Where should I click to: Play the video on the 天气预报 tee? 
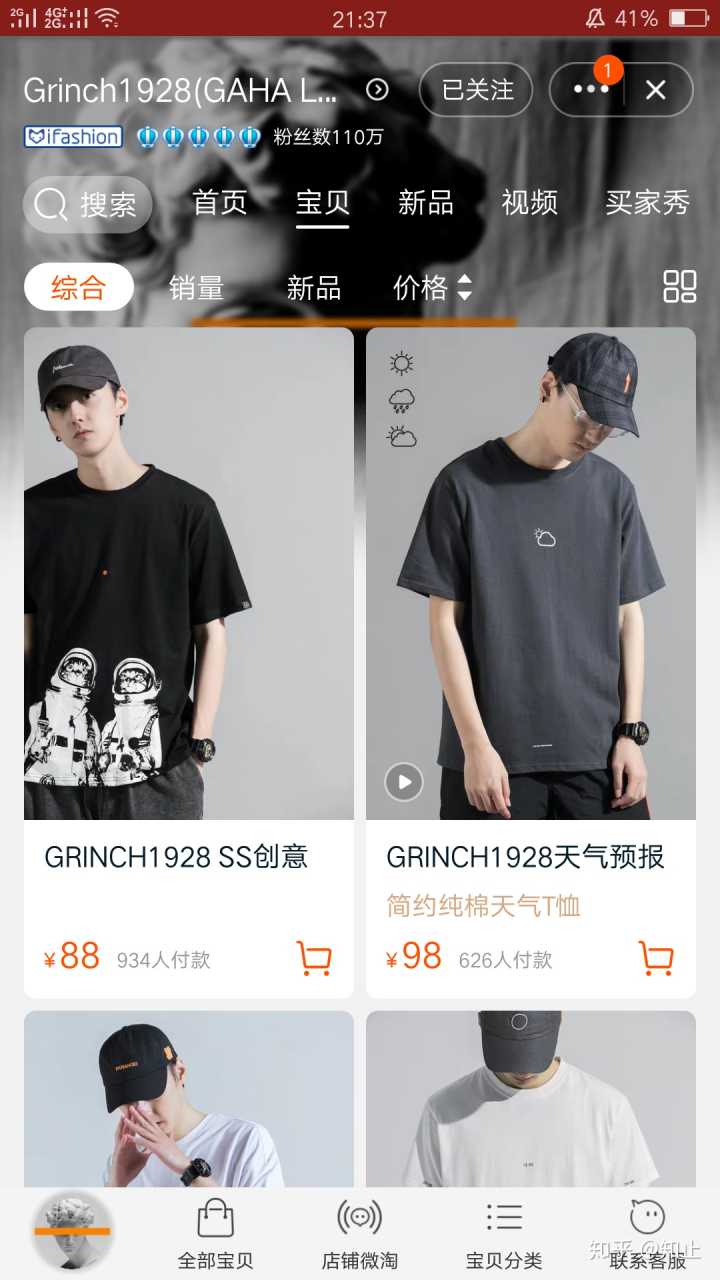(x=404, y=782)
